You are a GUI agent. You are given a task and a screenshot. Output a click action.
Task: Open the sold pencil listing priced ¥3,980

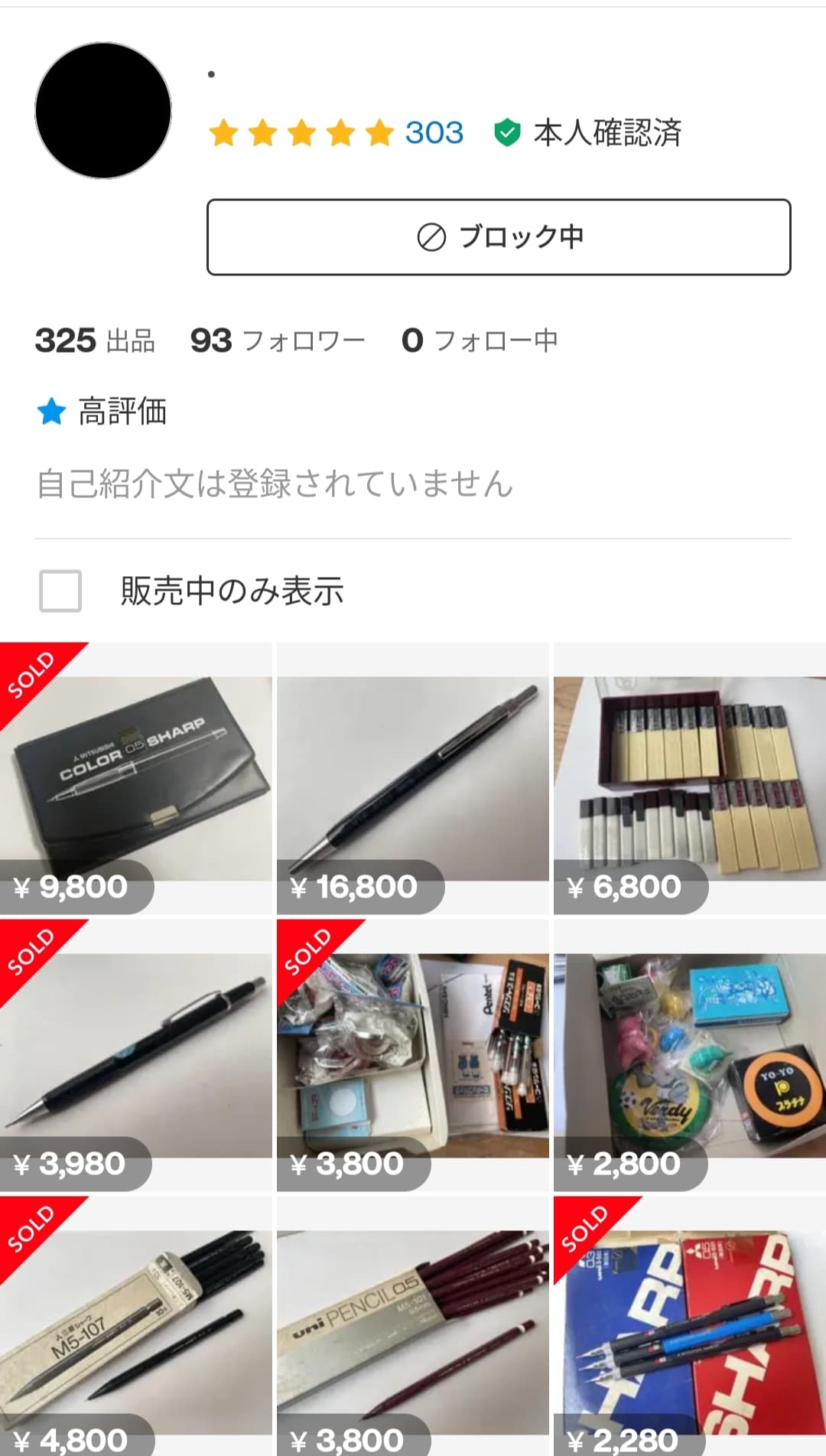pyautogui.click(x=136, y=1055)
